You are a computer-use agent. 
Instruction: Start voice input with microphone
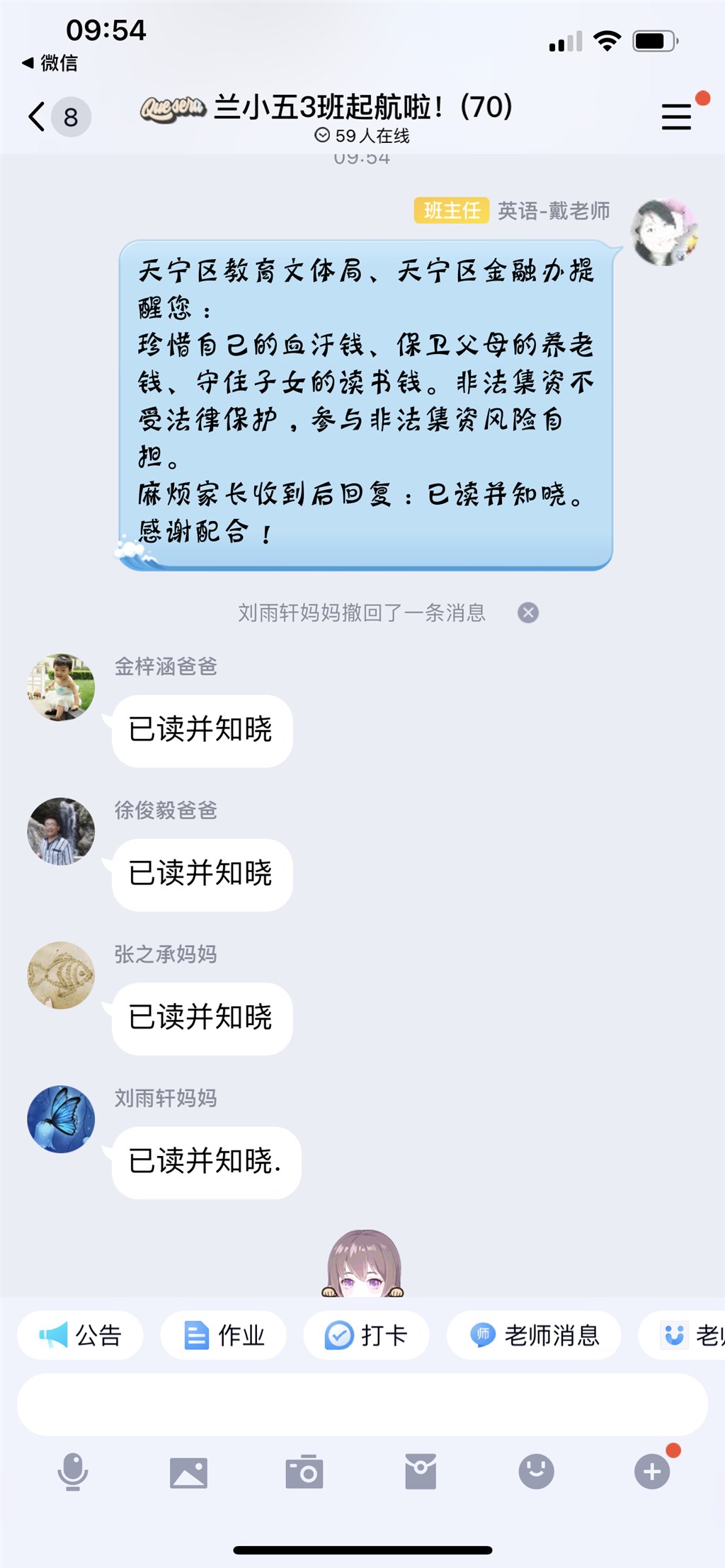tap(72, 1472)
